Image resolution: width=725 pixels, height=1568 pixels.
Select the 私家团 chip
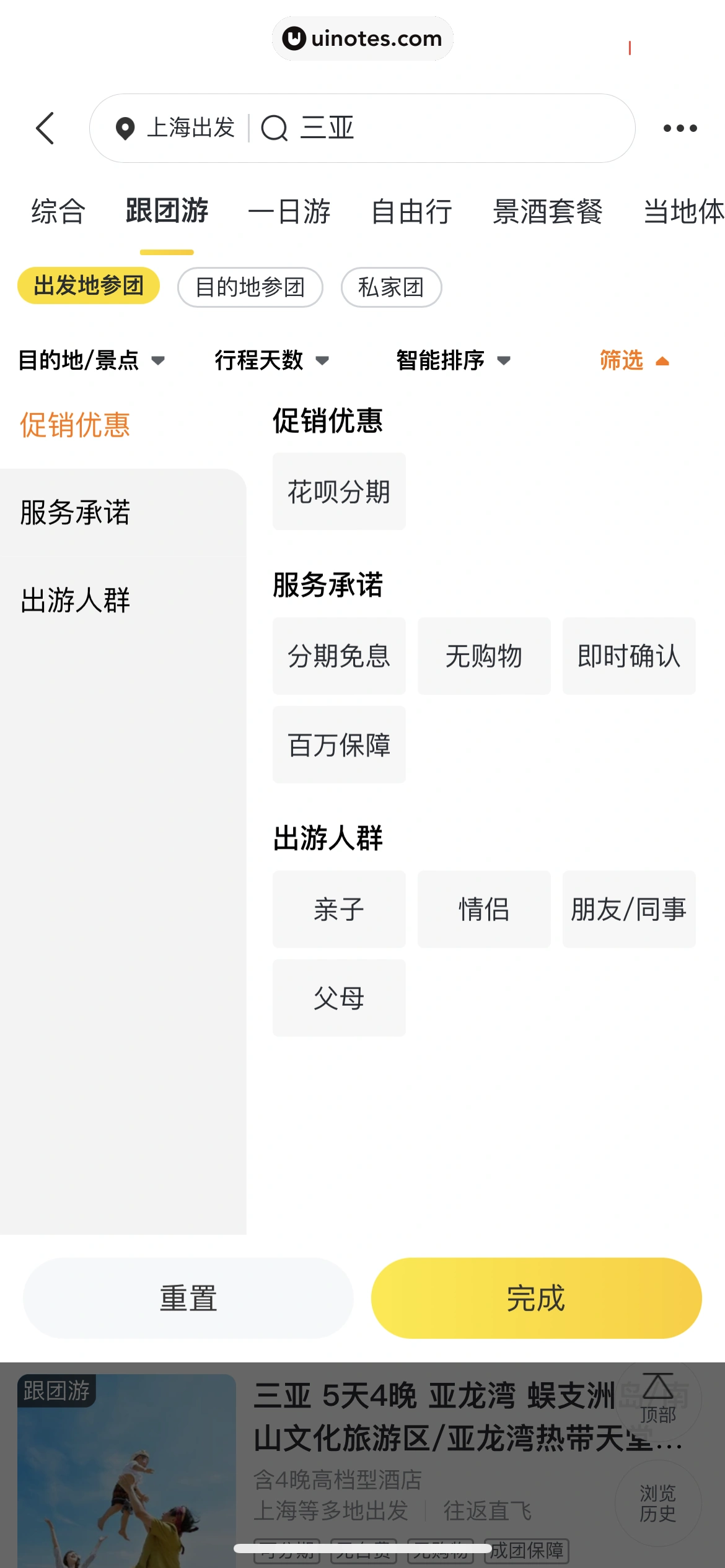click(391, 287)
